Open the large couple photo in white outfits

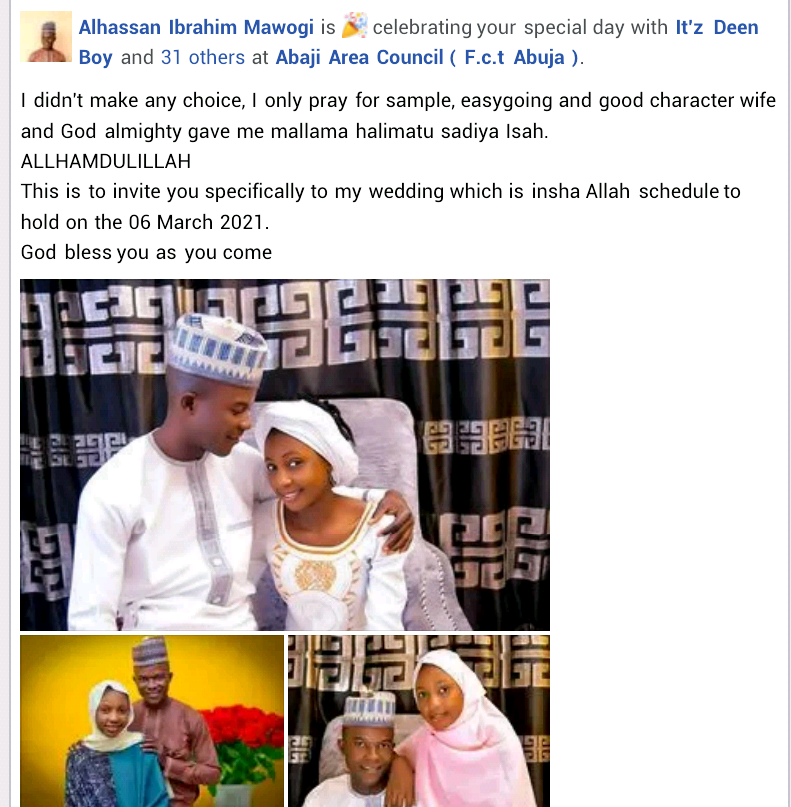[x=285, y=455]
